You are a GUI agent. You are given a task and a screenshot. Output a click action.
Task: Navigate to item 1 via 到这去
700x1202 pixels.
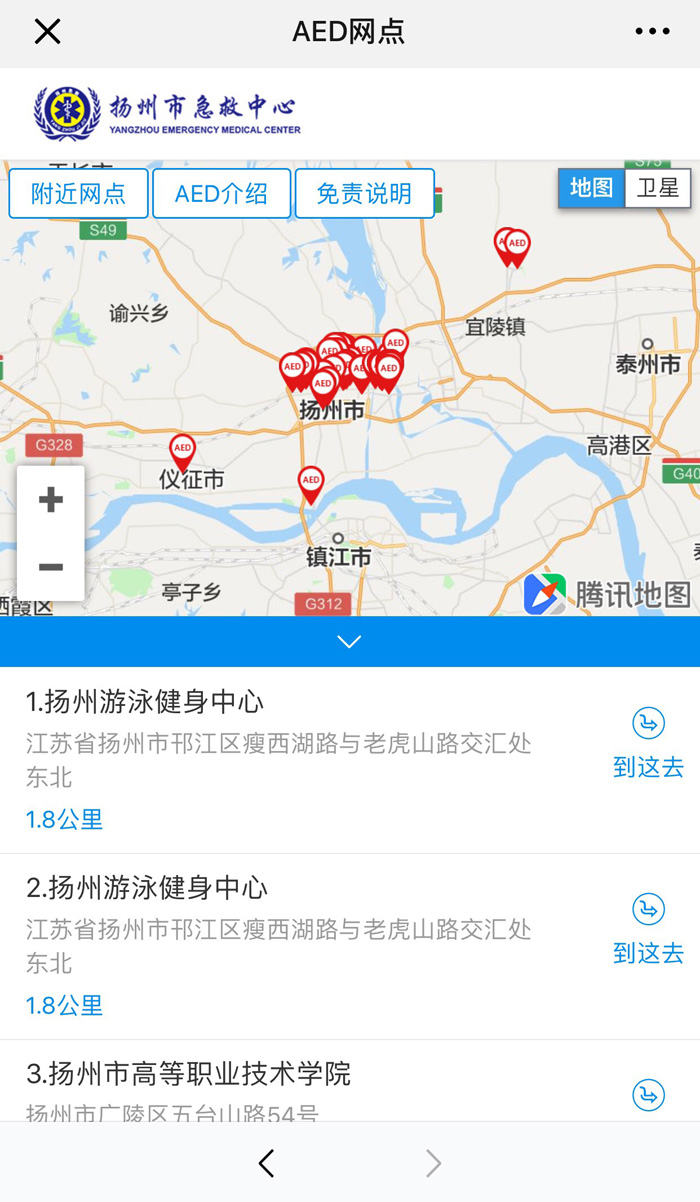(648, 744)
